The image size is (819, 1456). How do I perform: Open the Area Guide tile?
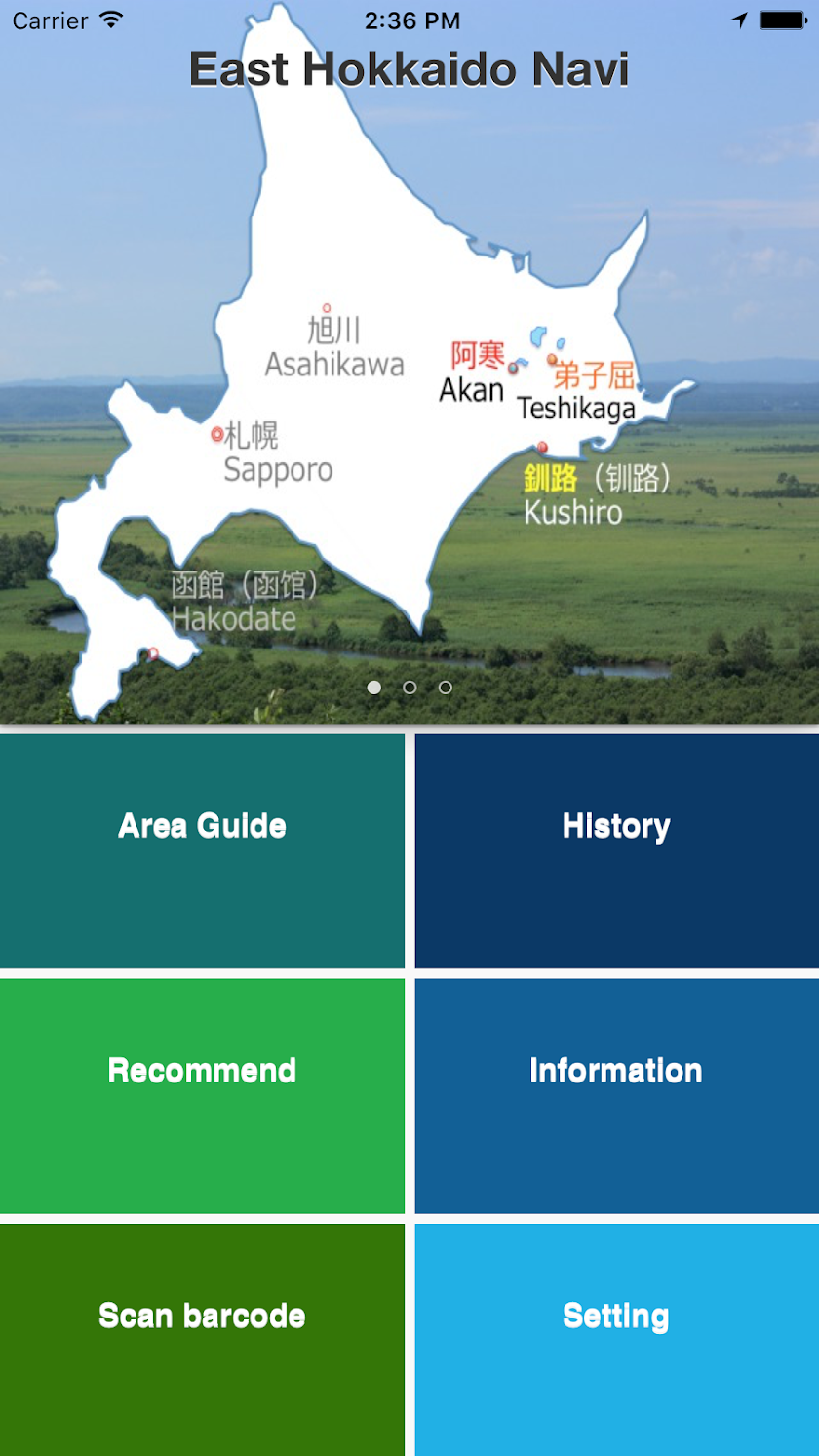point(202,850)
